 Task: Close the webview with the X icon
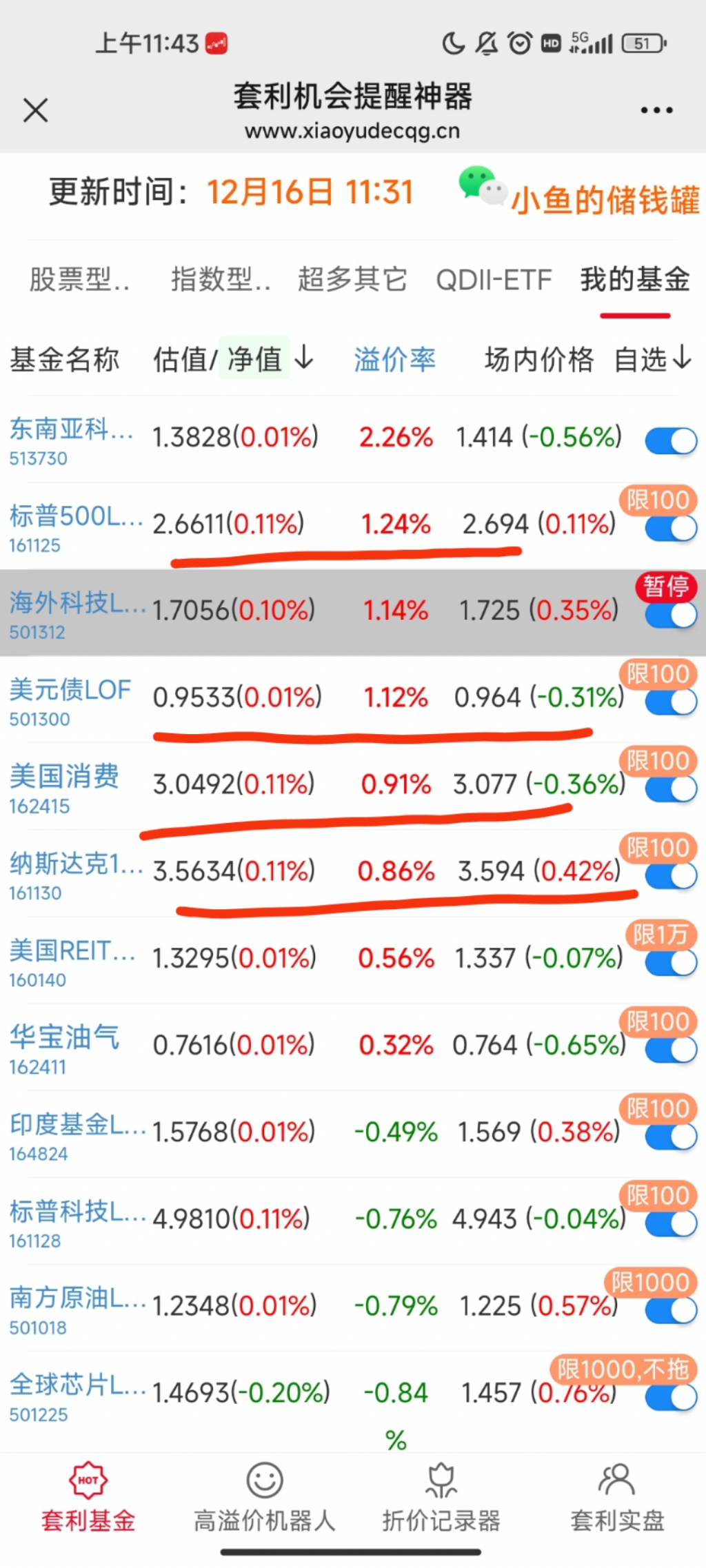click(35, 110)
